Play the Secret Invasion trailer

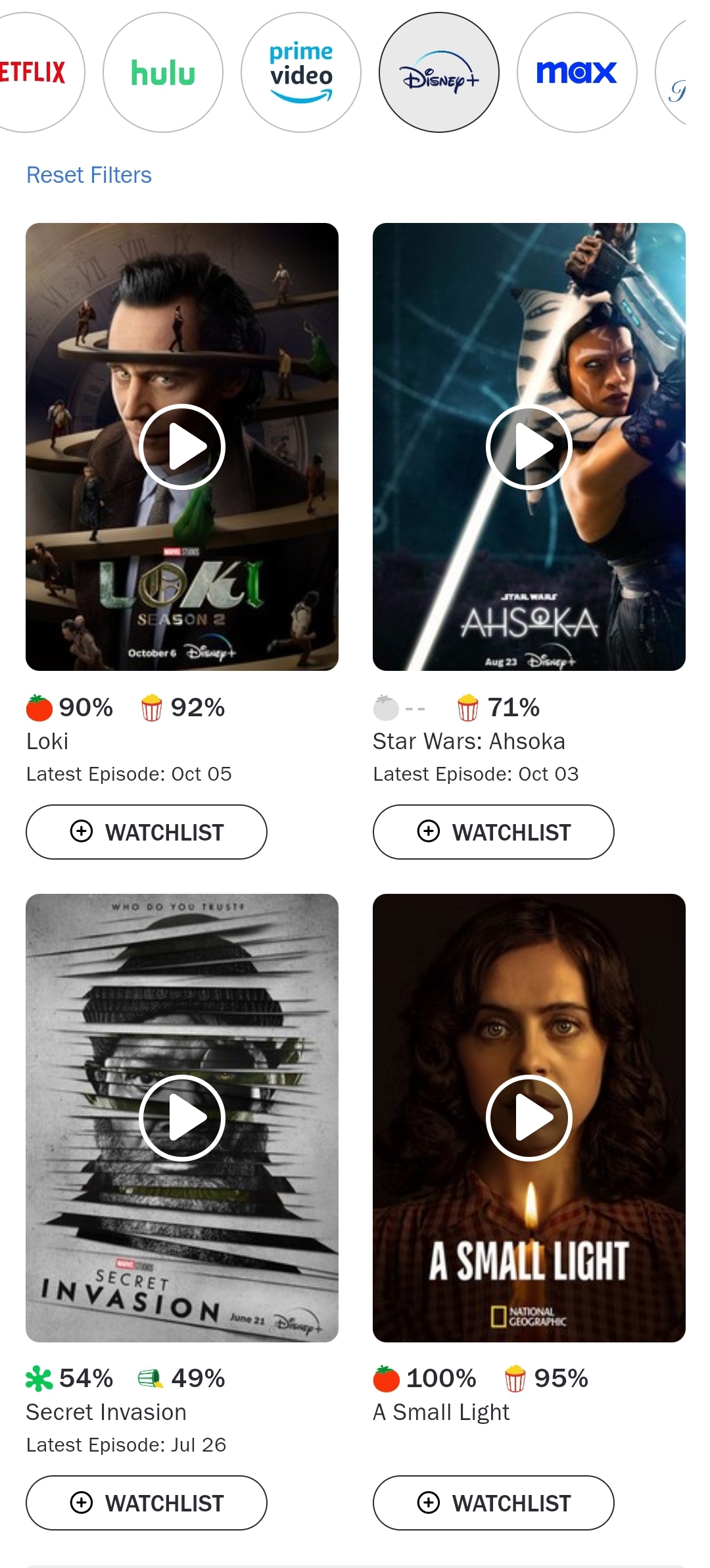182,1117
